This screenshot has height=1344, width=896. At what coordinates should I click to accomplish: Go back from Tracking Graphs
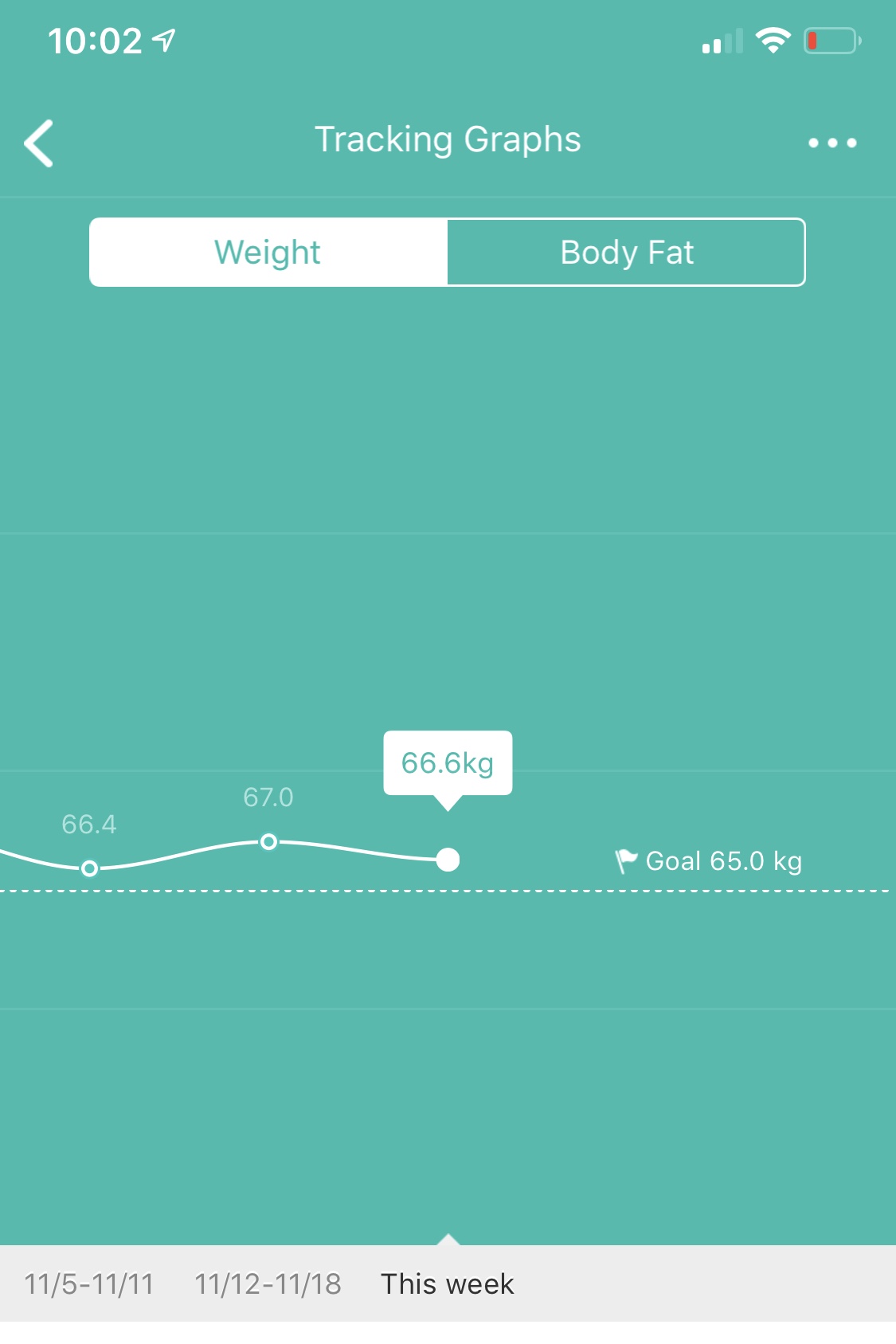[x=40, y=143]
